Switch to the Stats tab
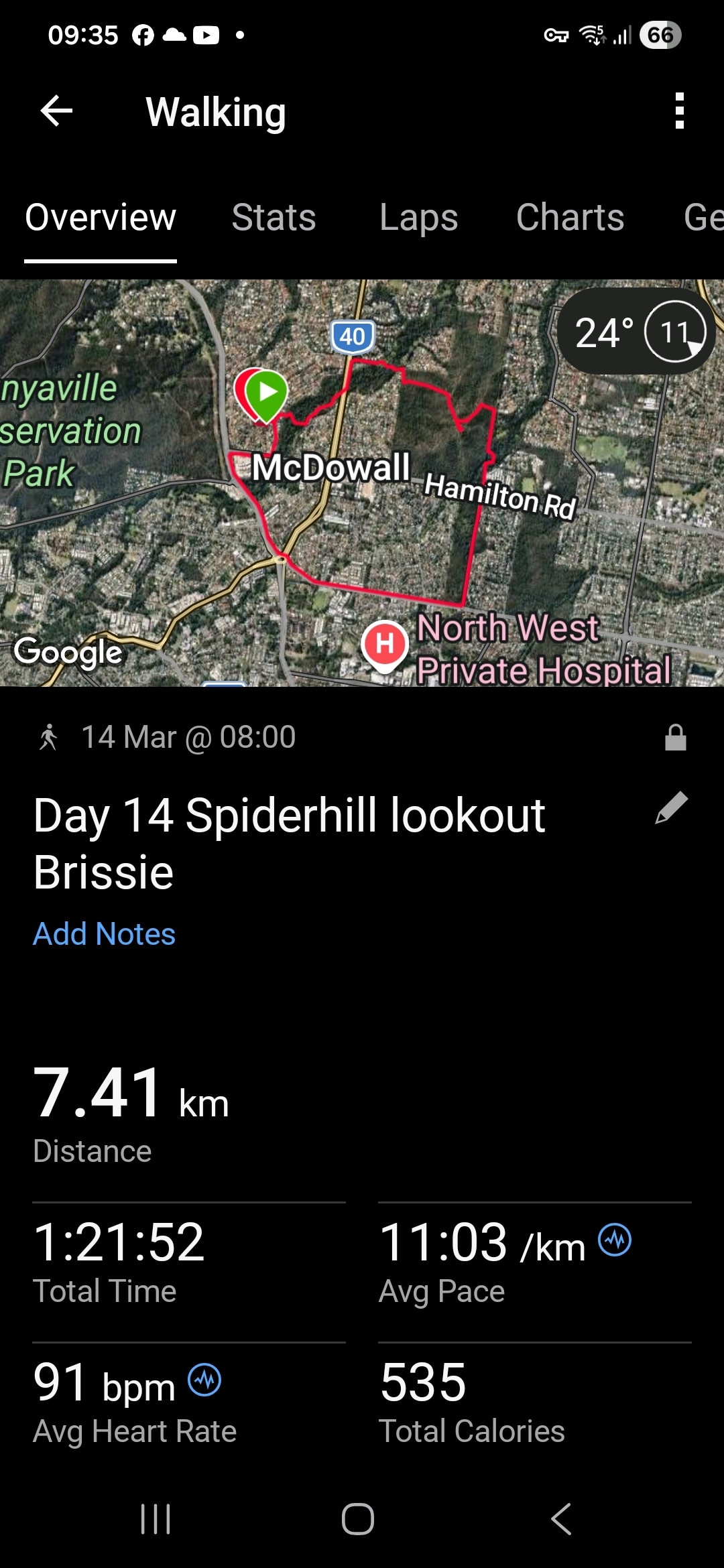Image resolution: width=724 pixels, height=1568 pixels. point(274,218)
